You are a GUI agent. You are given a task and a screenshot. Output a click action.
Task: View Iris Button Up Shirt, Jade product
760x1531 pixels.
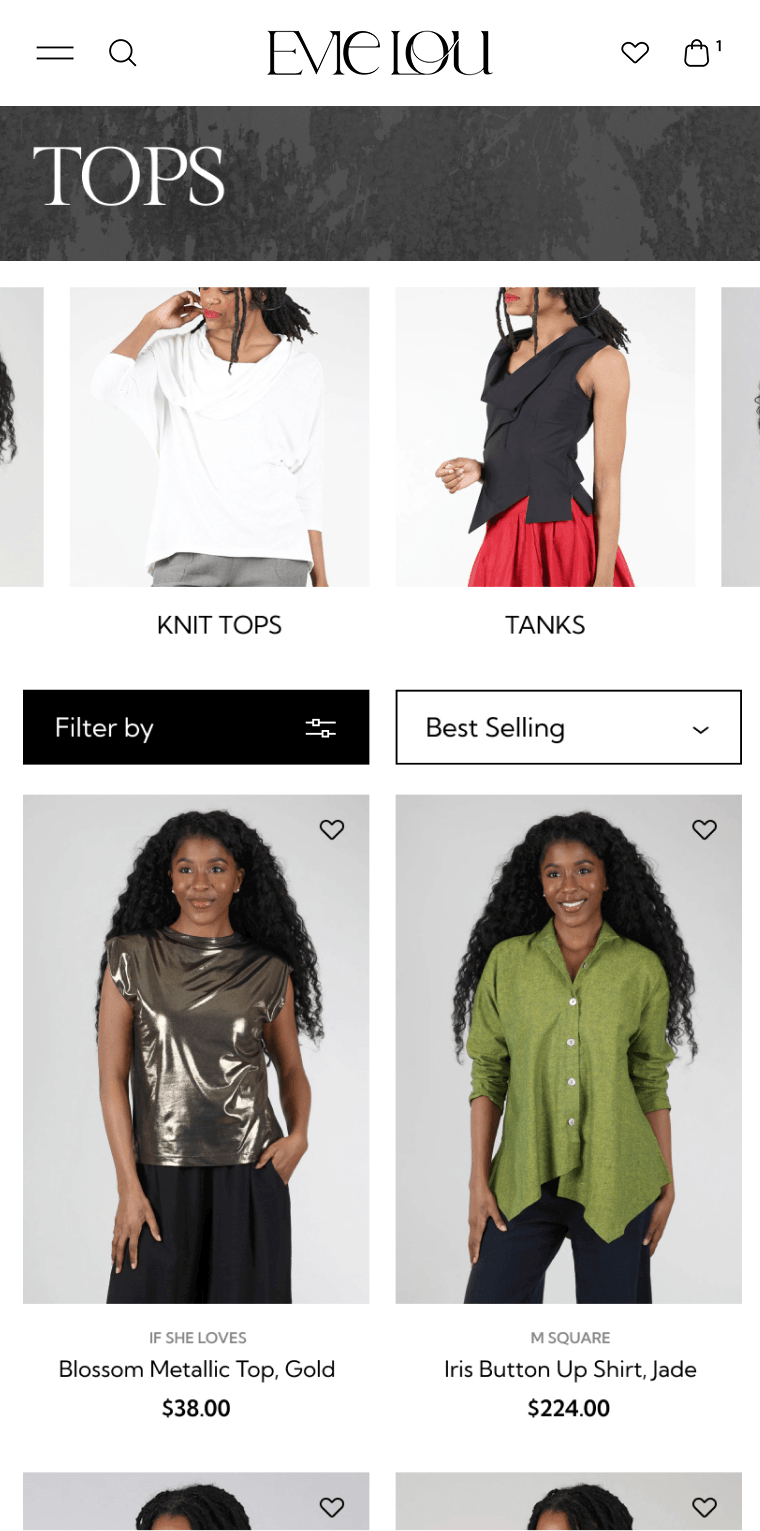coord(570,1369)
